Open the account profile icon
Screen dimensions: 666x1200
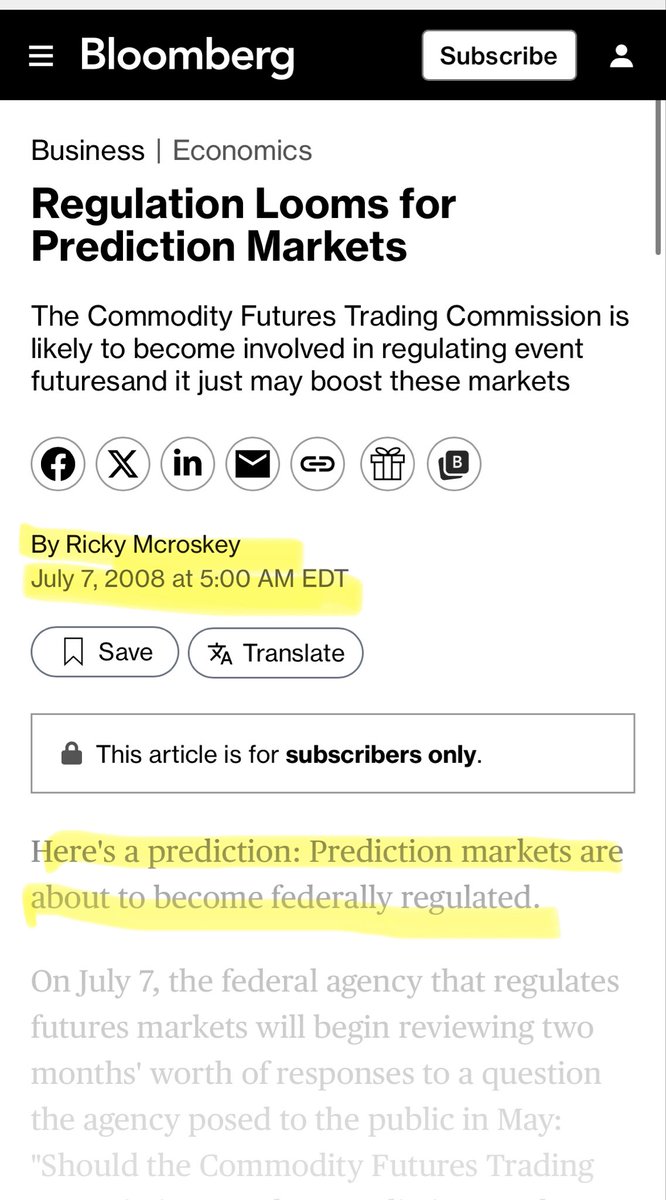(621, 56)
